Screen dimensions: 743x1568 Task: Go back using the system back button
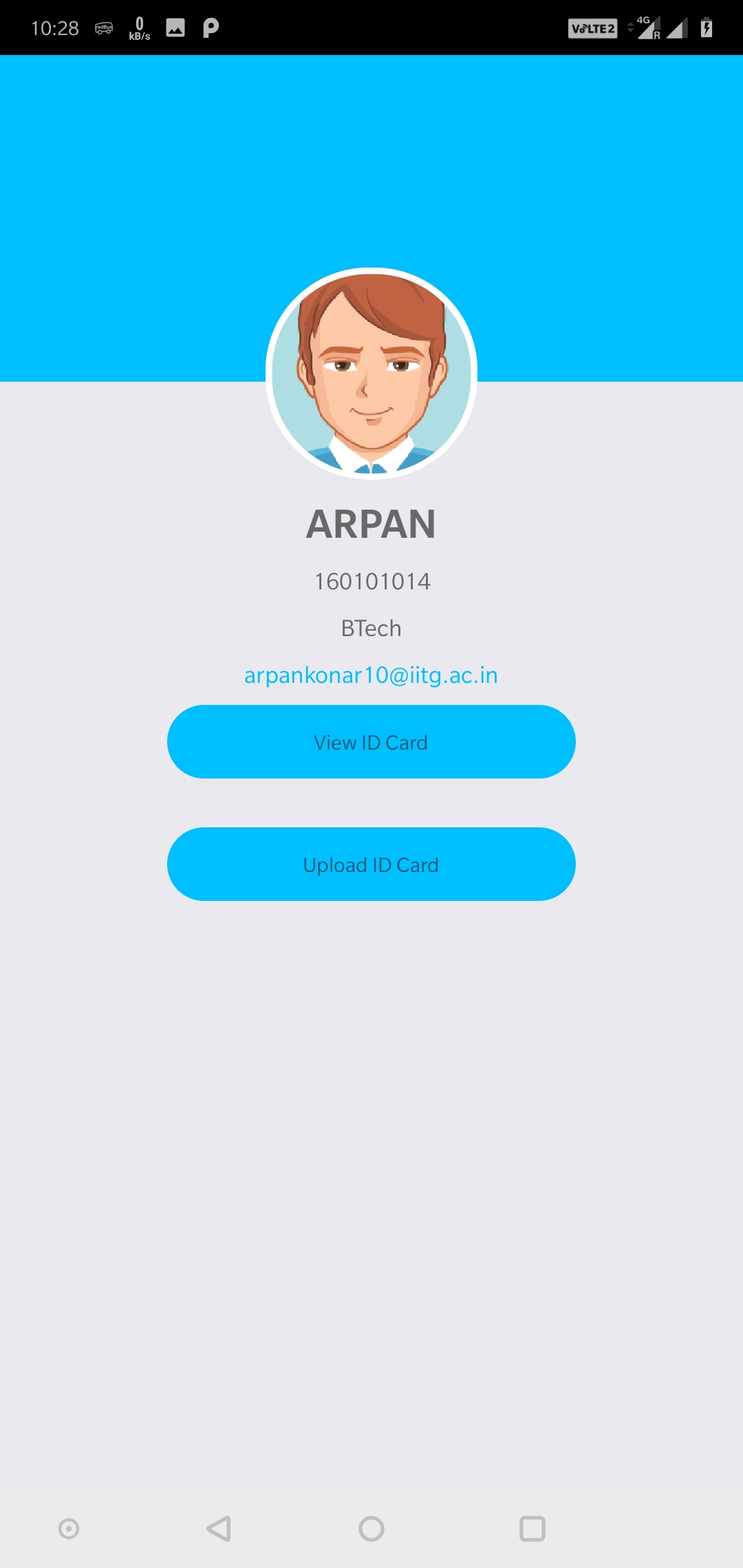pyautogui.click(x=219, y=1528)
